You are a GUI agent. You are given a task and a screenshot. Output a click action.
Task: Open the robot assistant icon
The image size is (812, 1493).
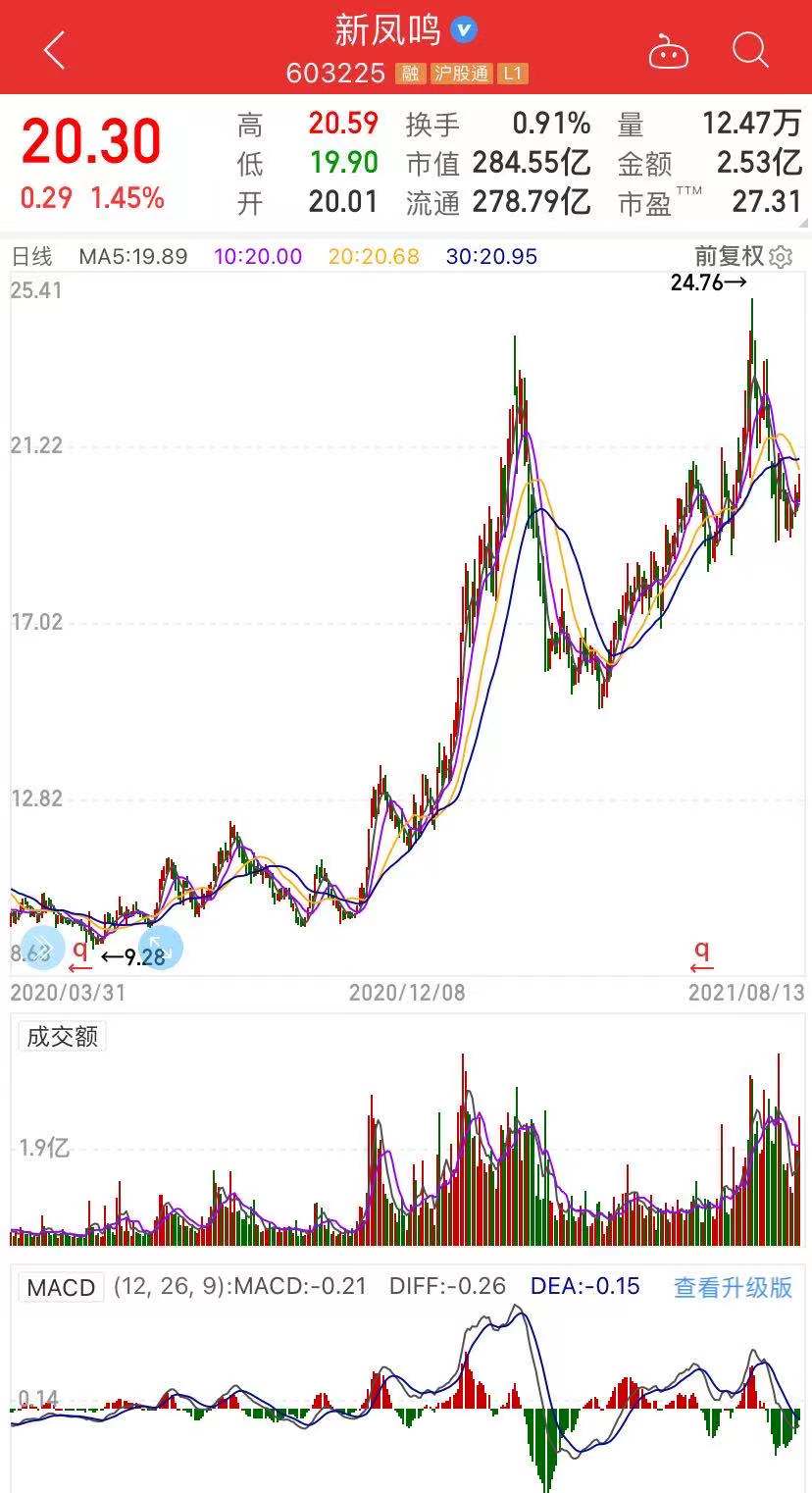669,50
